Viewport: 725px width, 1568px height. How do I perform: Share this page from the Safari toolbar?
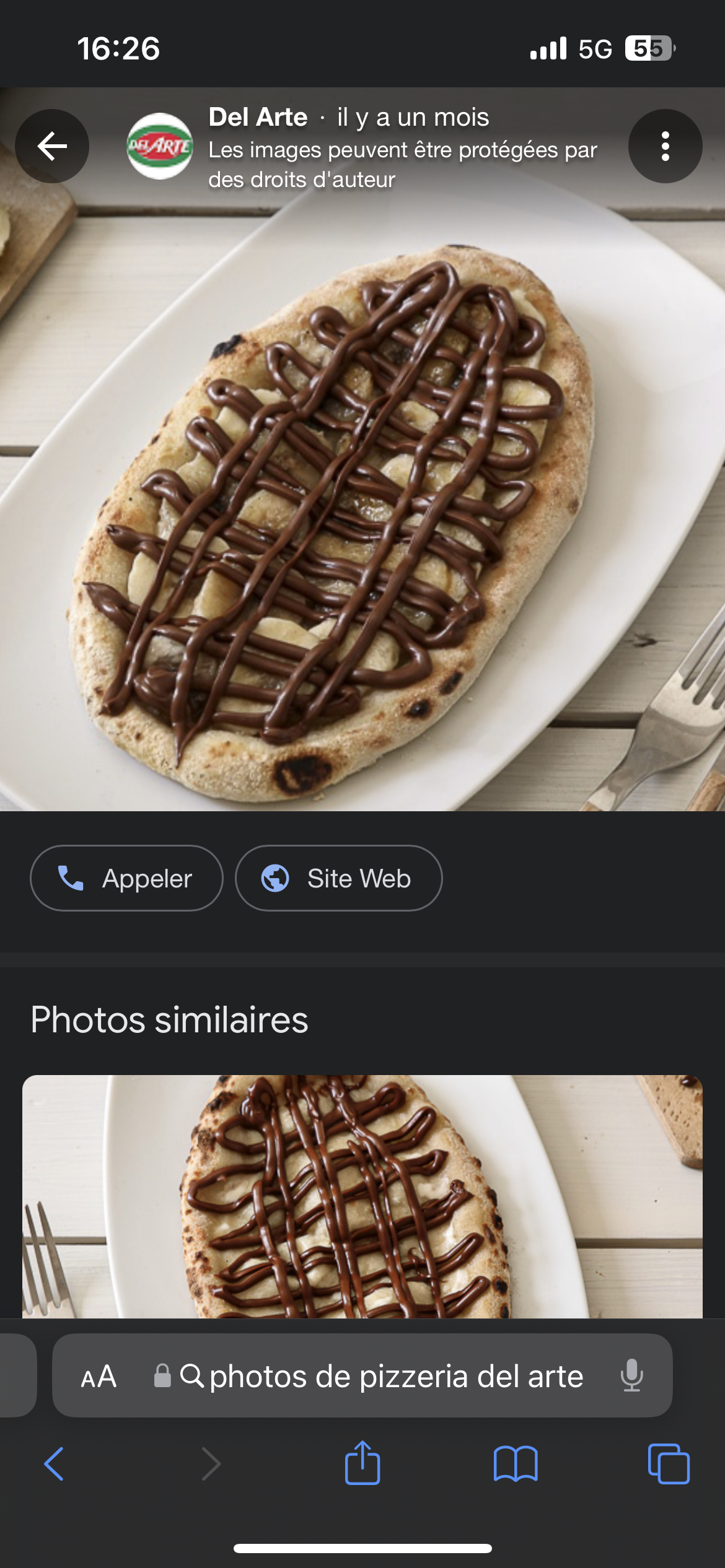362,1464
